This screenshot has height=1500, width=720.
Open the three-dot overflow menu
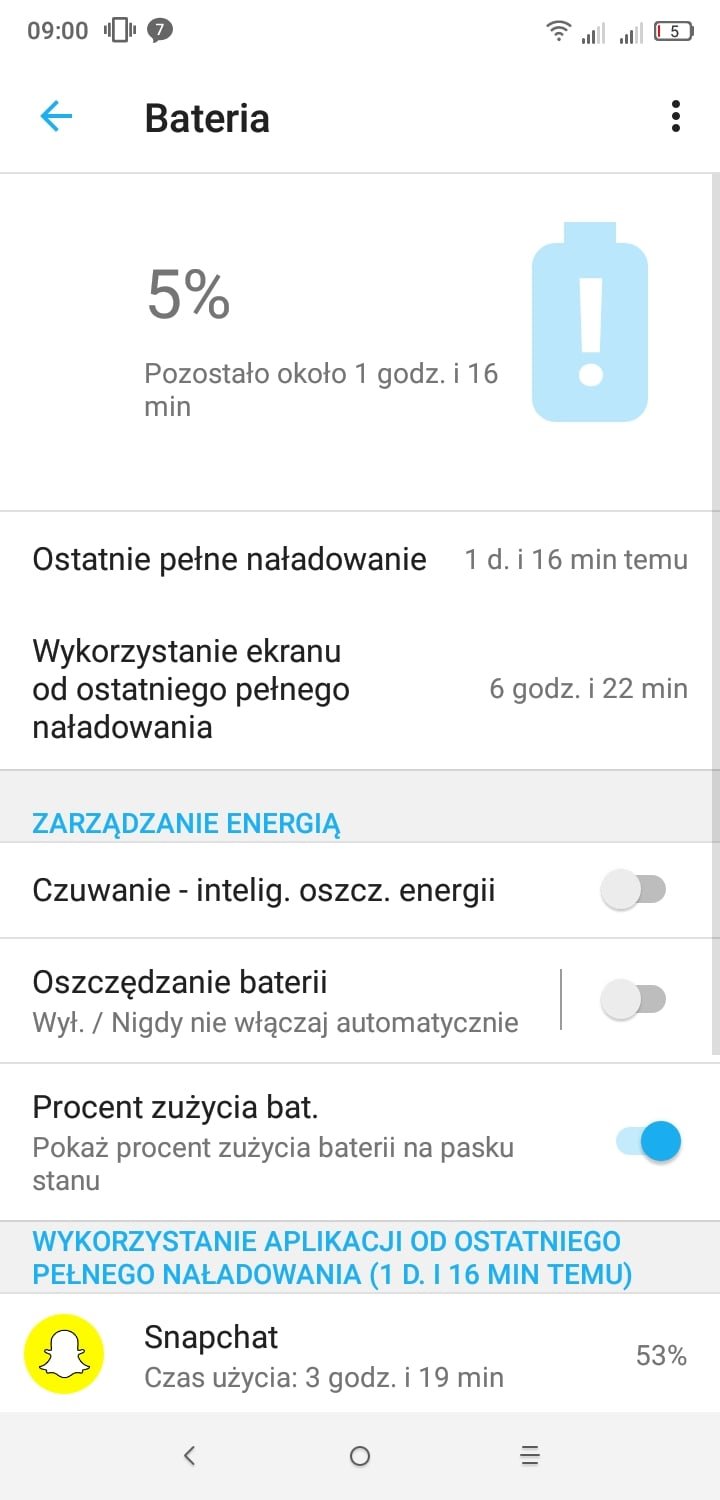pos(676,117)
